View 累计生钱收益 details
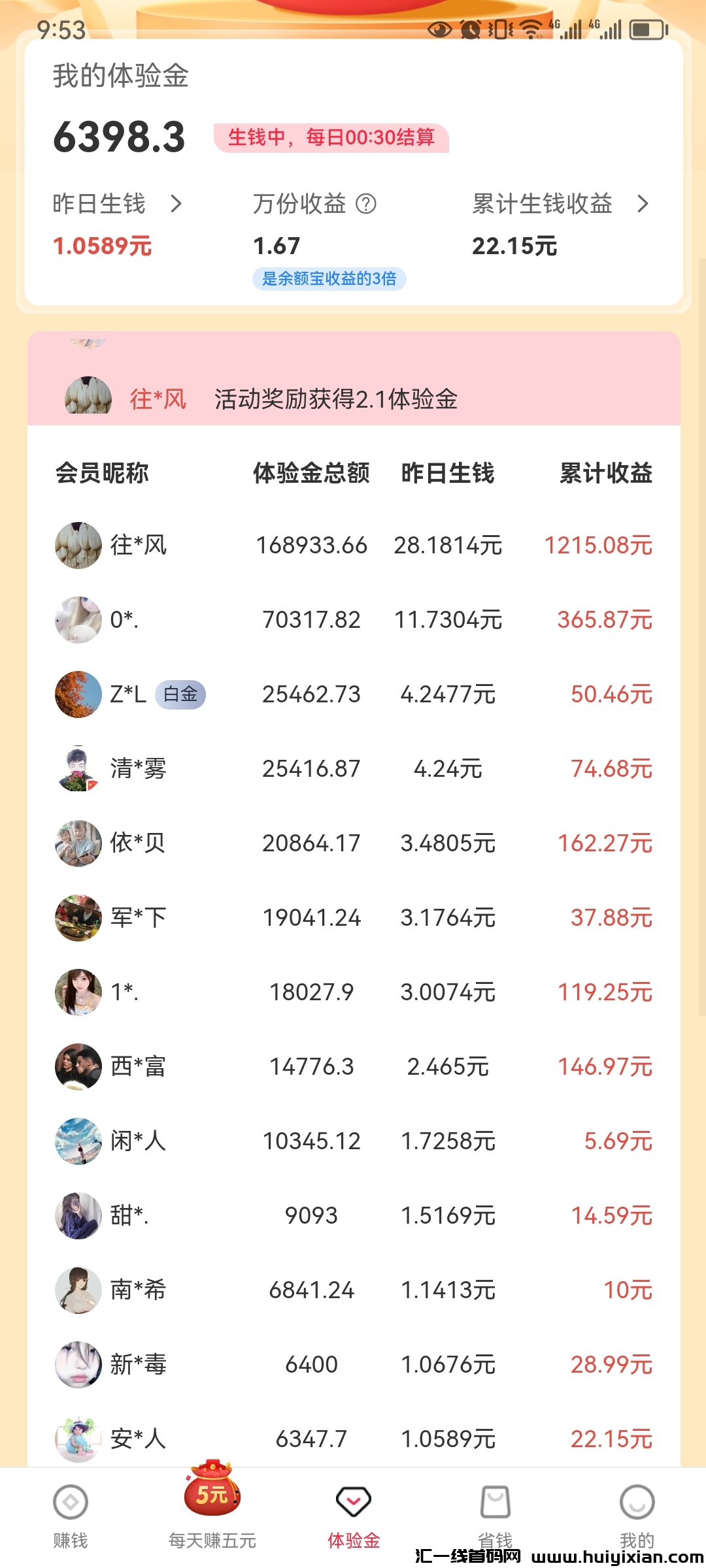Screen dimensions: 706x1568 point(560,204)
